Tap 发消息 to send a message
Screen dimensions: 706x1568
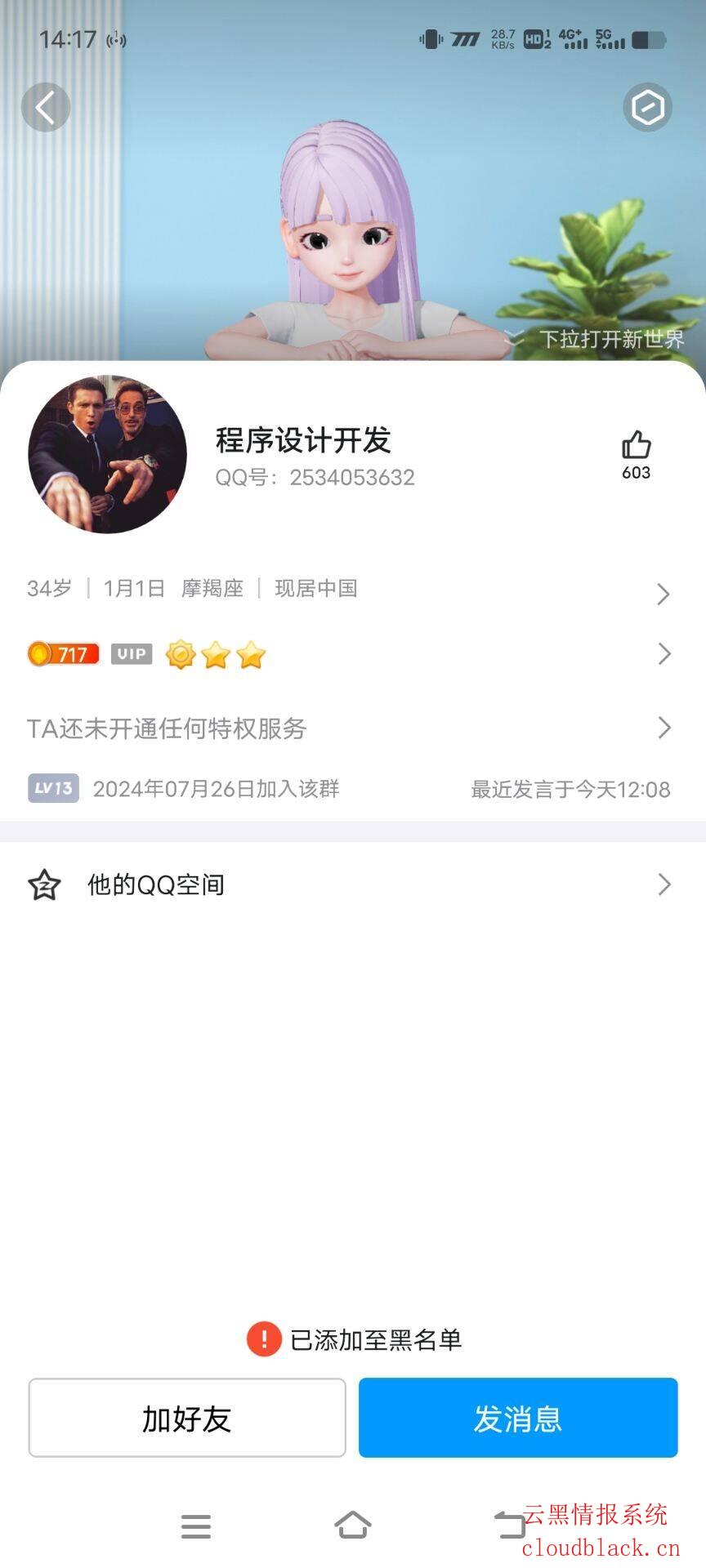pyautogui.click(x=518, y=1419)
